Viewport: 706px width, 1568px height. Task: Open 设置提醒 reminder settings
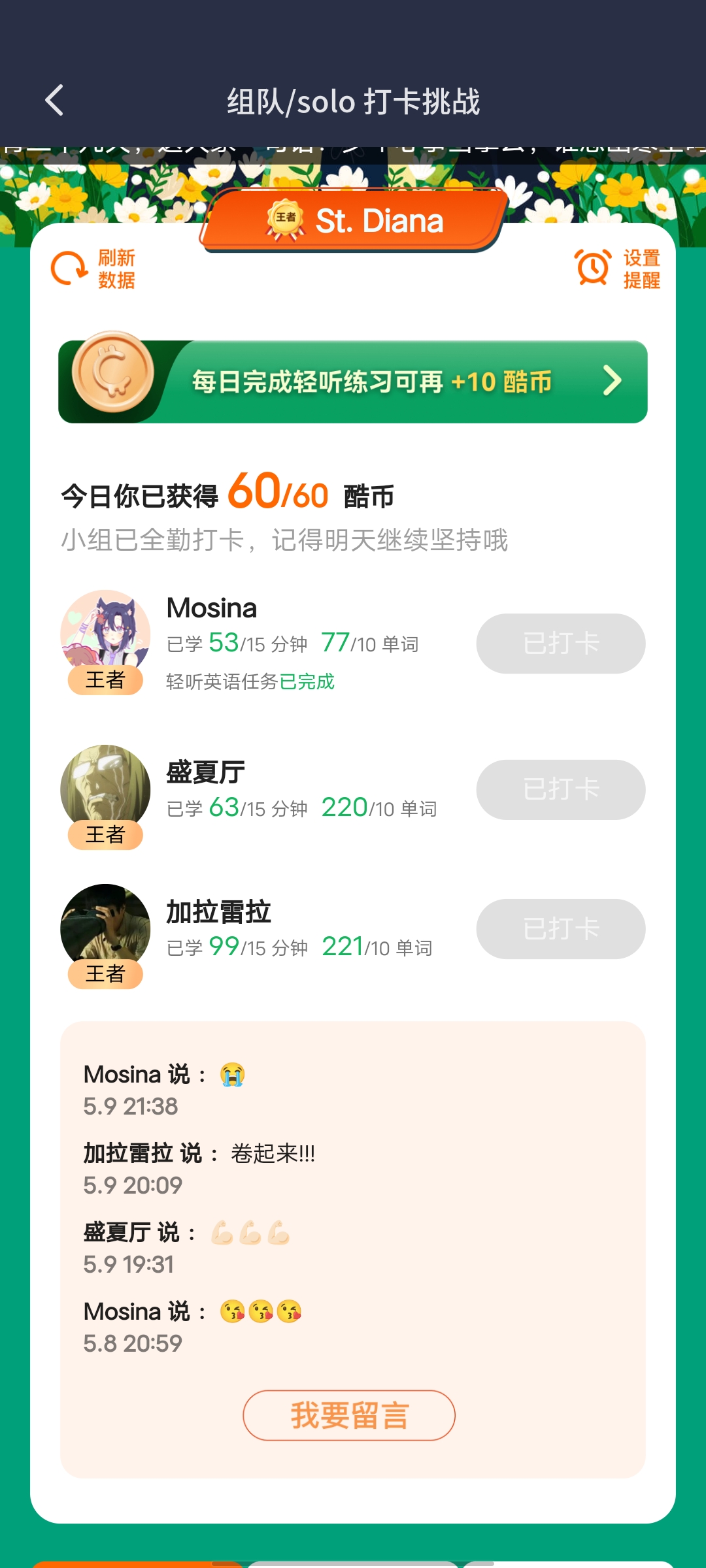click(x=617, y=269)
